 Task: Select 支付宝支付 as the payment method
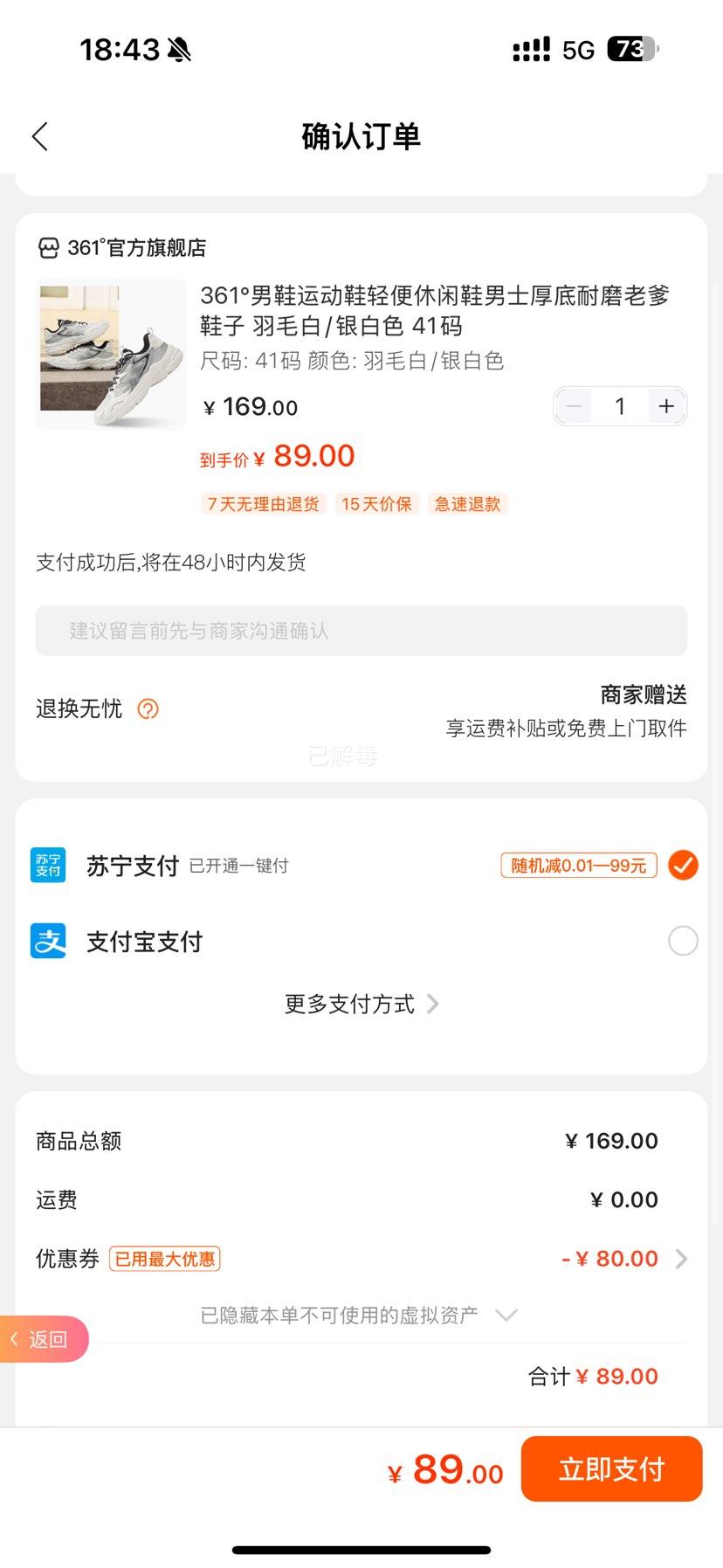[682, 941]
